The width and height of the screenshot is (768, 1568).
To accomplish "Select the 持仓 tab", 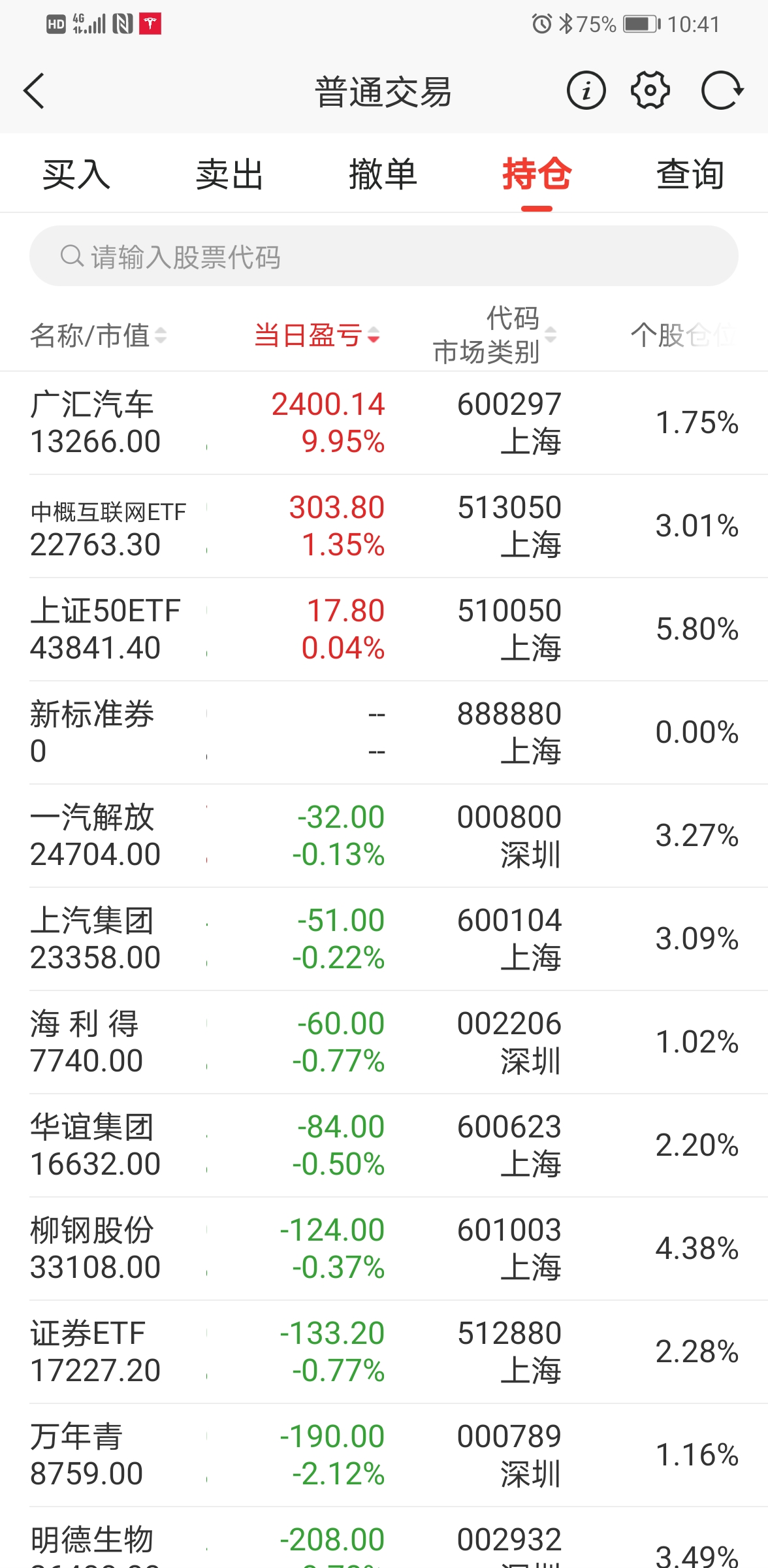I will pos(537,174).
